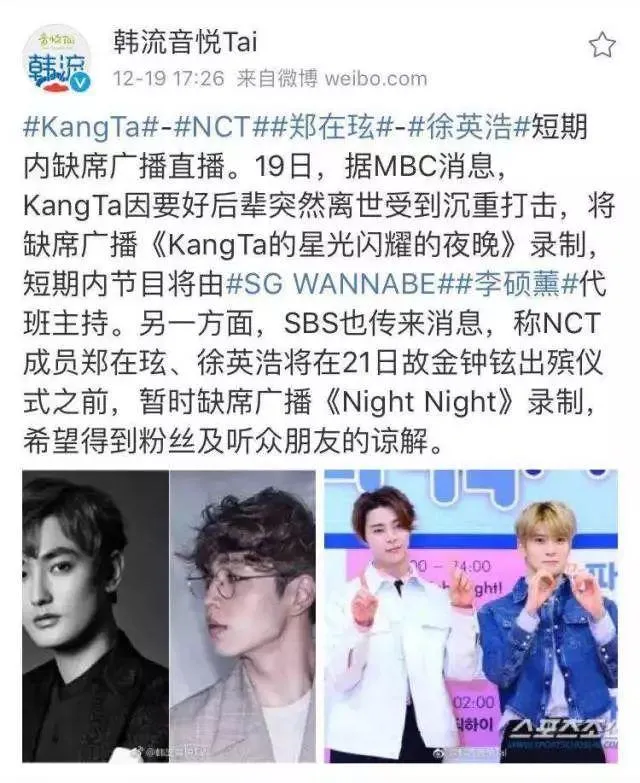View the photo of two men posing
Viewport: 640px width, 783px height.
(x=470, y=615)
